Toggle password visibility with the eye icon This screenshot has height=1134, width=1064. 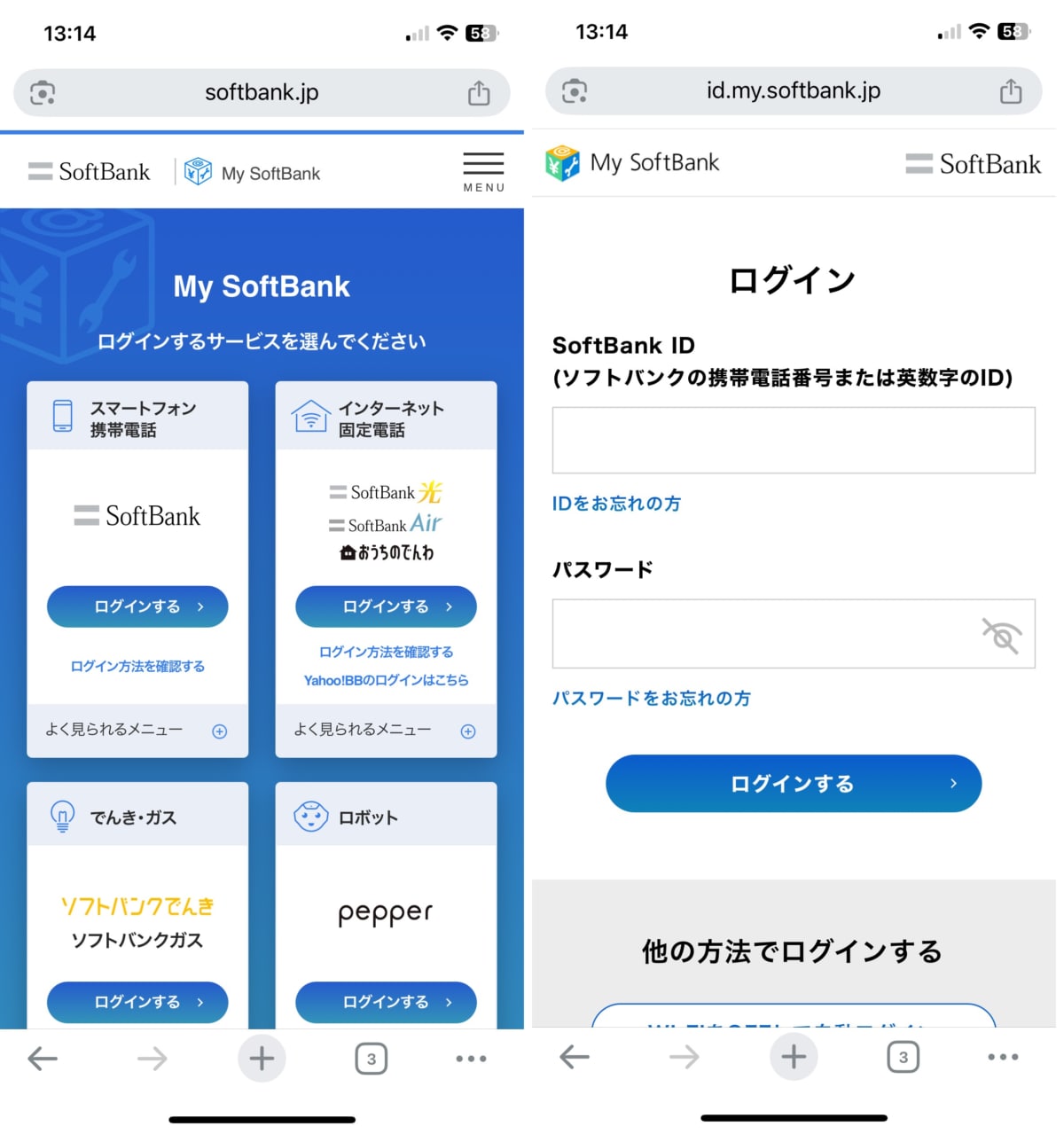pos(1000,635)
